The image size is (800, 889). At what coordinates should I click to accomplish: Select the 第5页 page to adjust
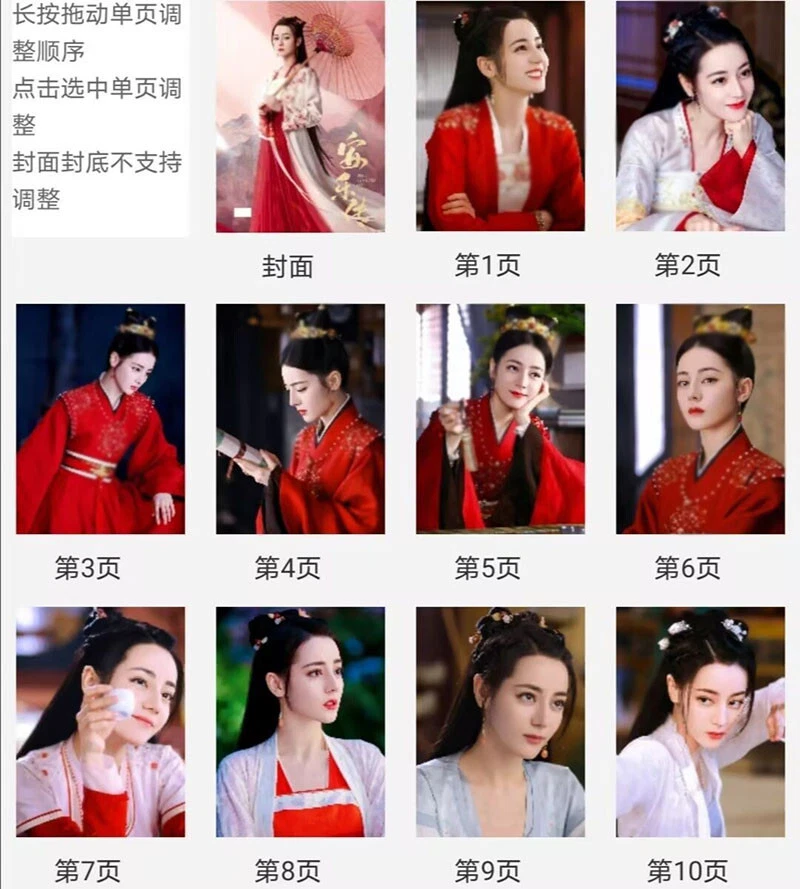click(500, 418)
